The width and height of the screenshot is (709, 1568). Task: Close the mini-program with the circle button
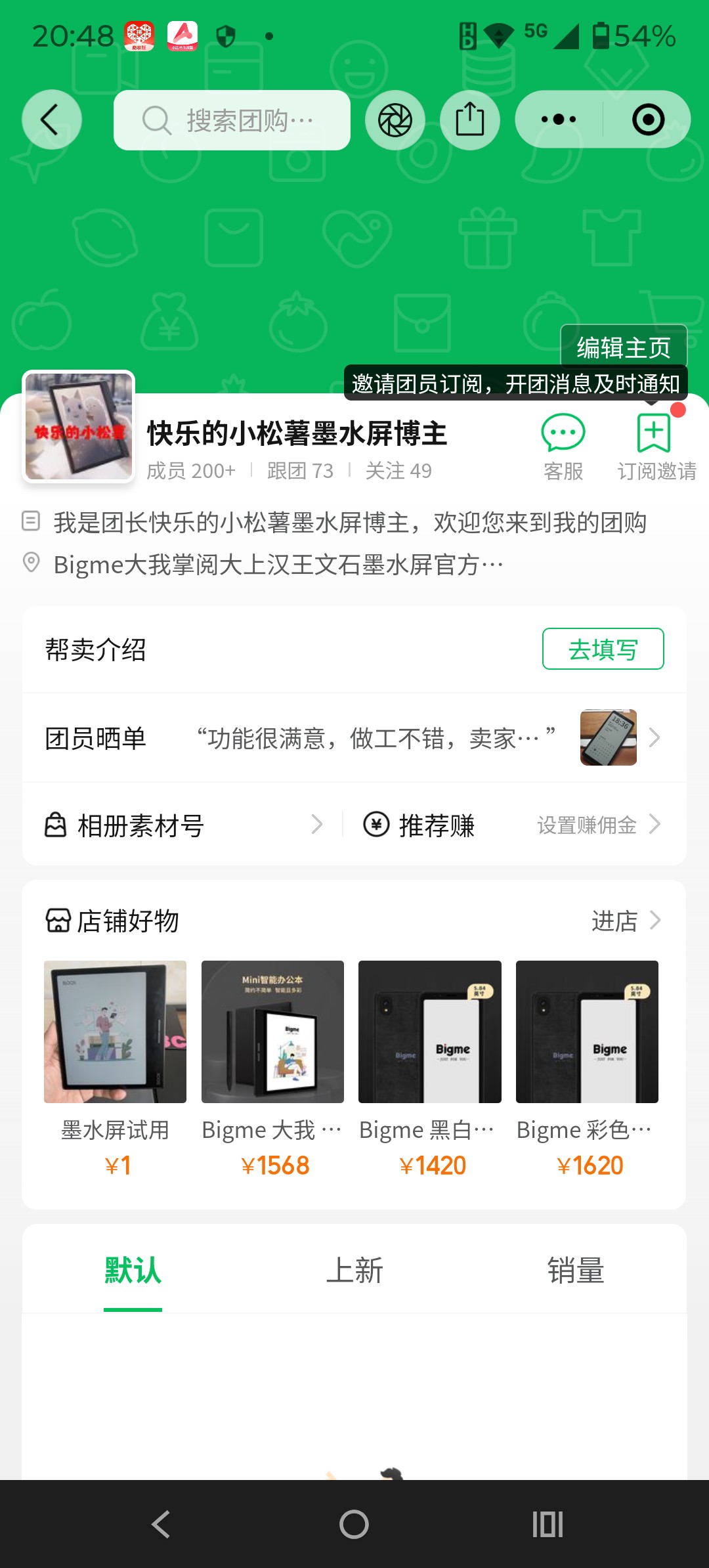tap(648, 120)
